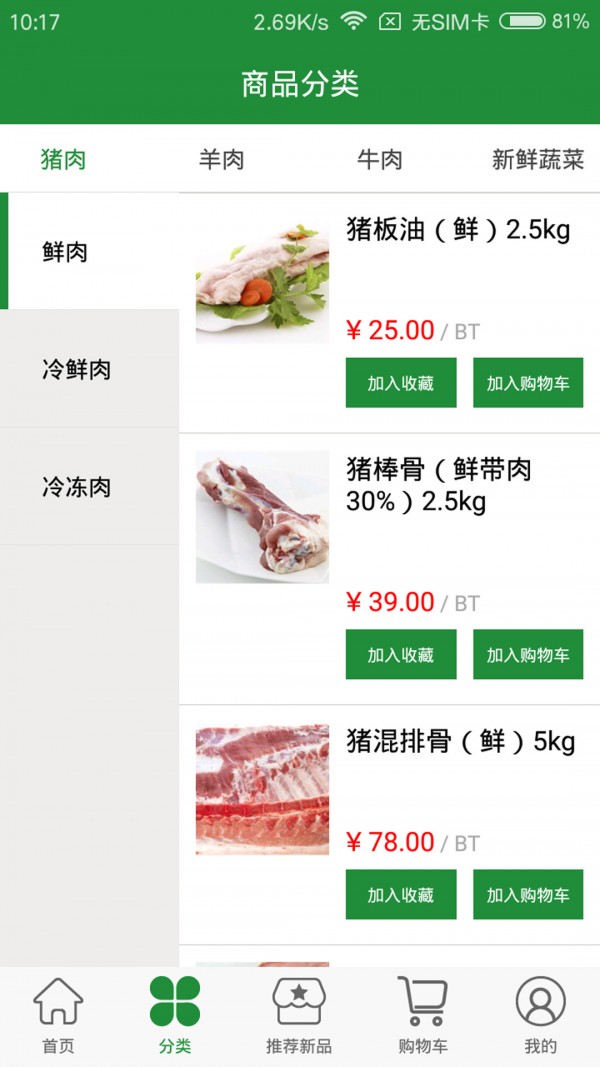Open the 猪混排骨 product image
600x1067 pixels.
pyautogui.click(x=262, y=790)
